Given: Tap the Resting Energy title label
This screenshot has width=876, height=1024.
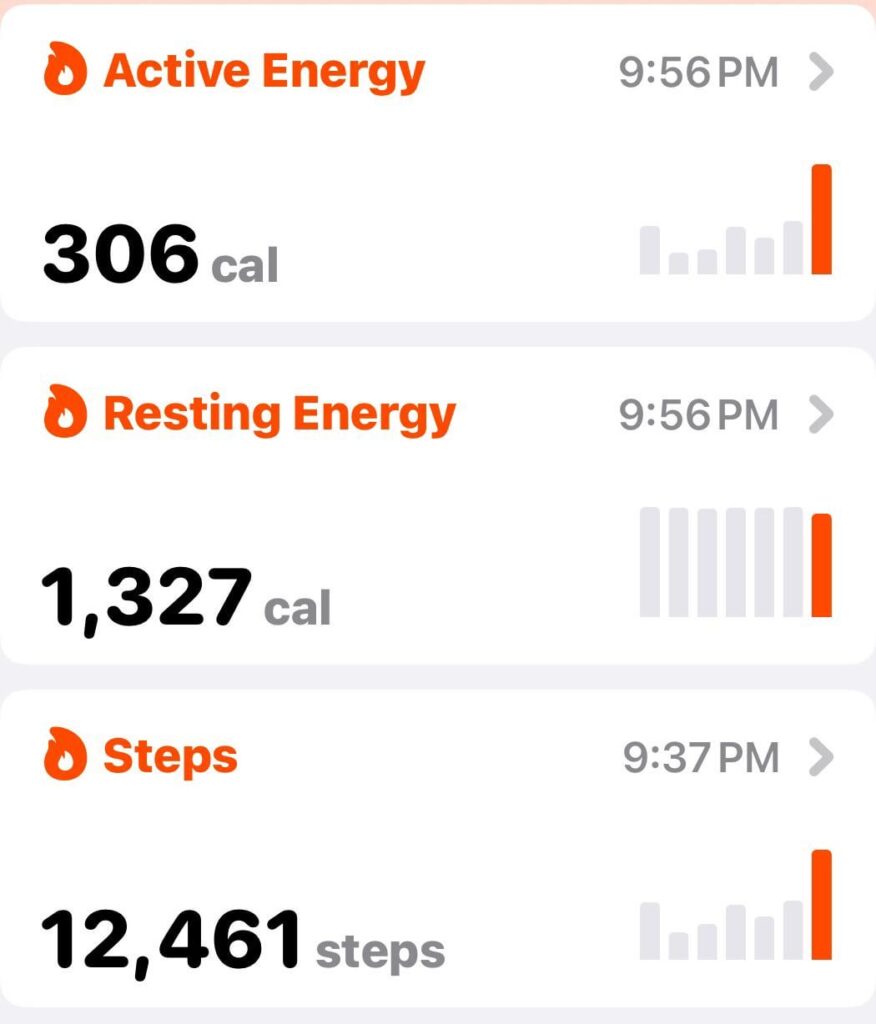Looking at the screenshot, I should click(280, 413).
